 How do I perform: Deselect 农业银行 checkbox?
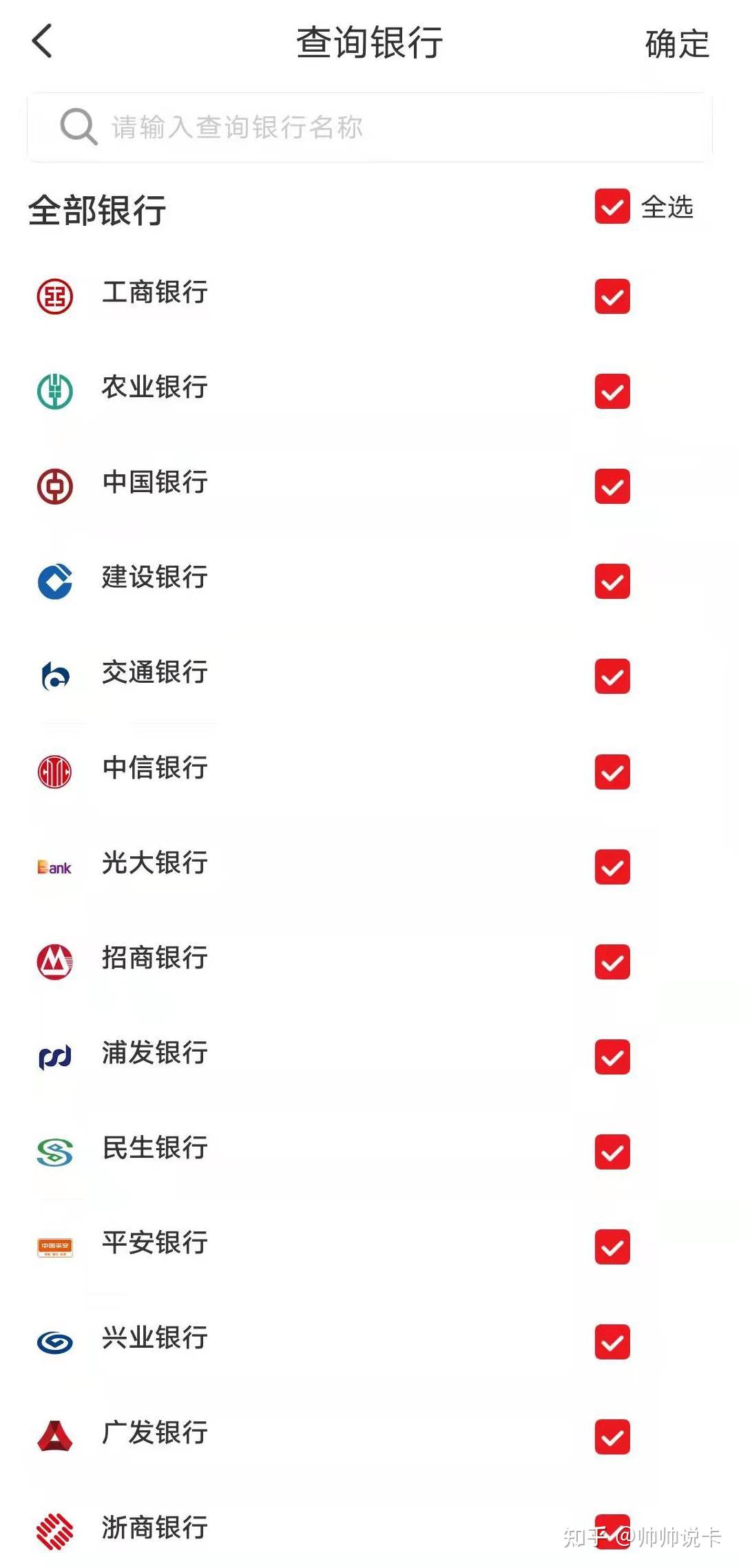click(612, 392)
